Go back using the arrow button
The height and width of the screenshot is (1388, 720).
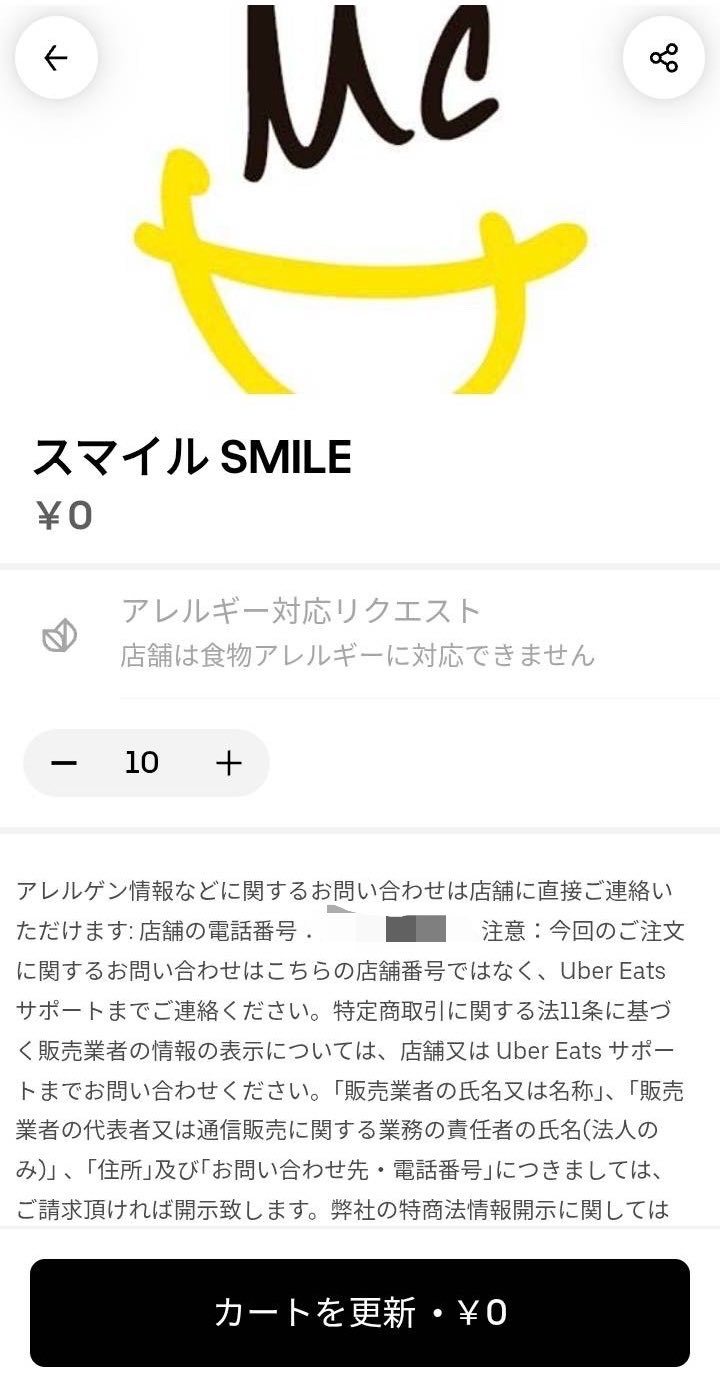[56, 58]
